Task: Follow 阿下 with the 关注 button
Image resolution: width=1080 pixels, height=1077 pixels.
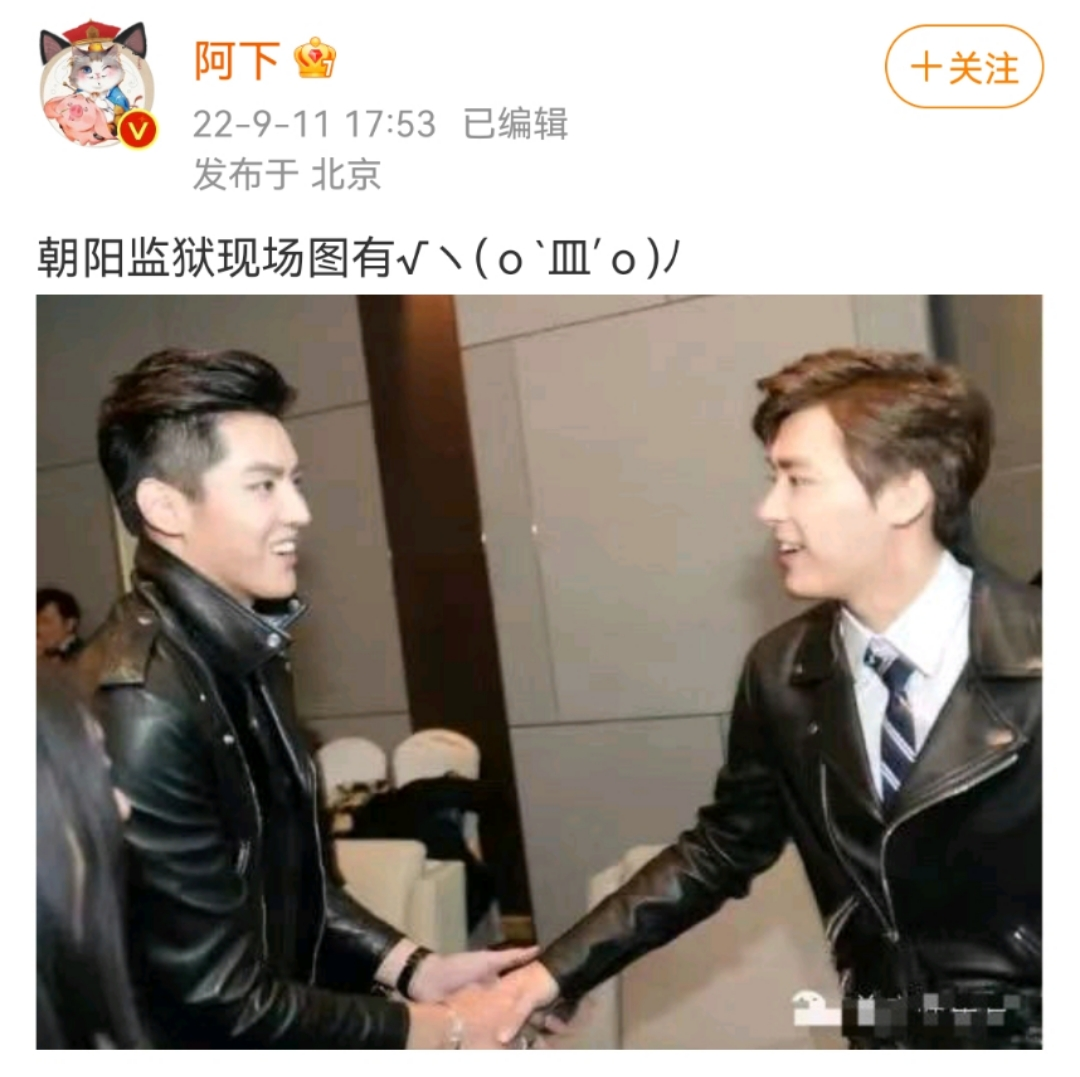Action: [964, 67]
